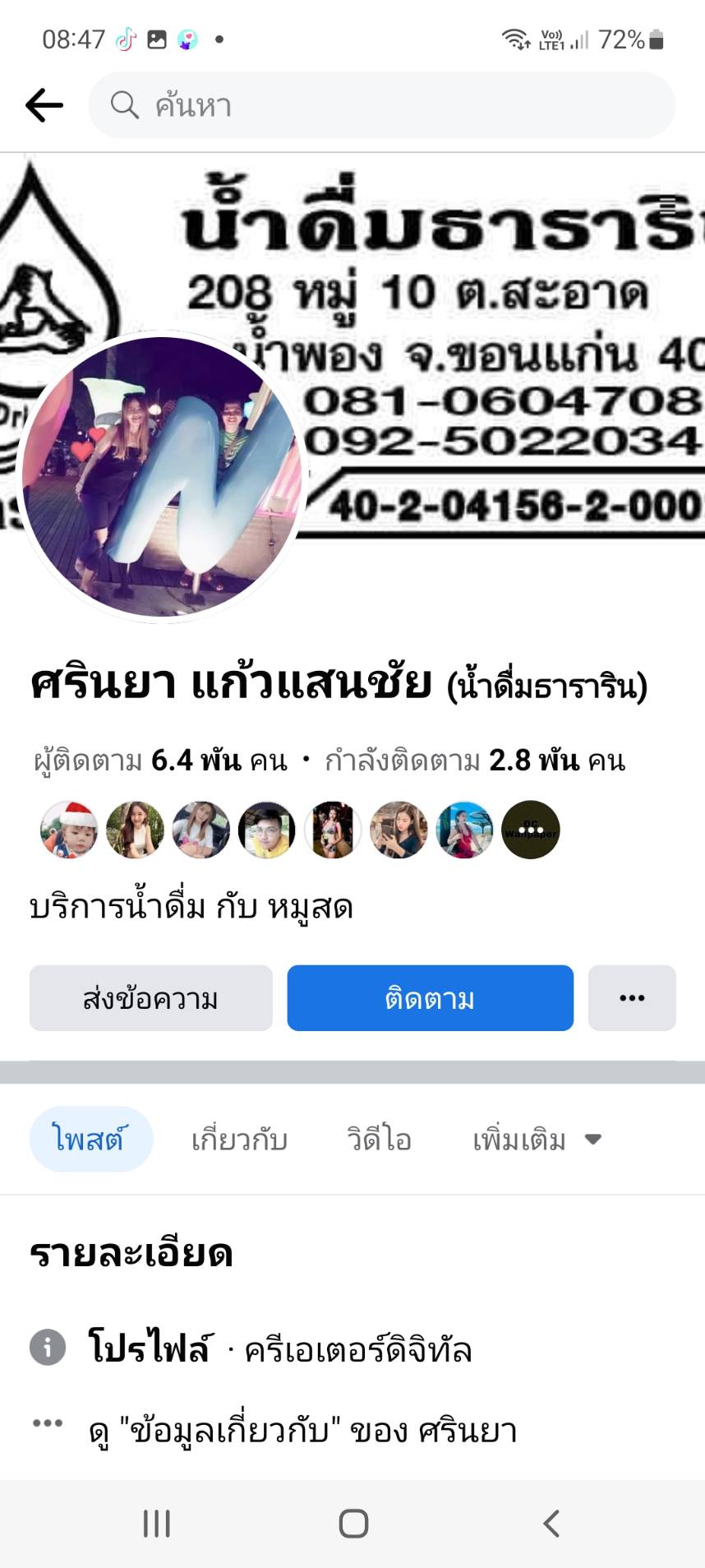The image size is (705, 1568).
Task: Select the โพสต์ tab
Action: tap(90, 1139)
